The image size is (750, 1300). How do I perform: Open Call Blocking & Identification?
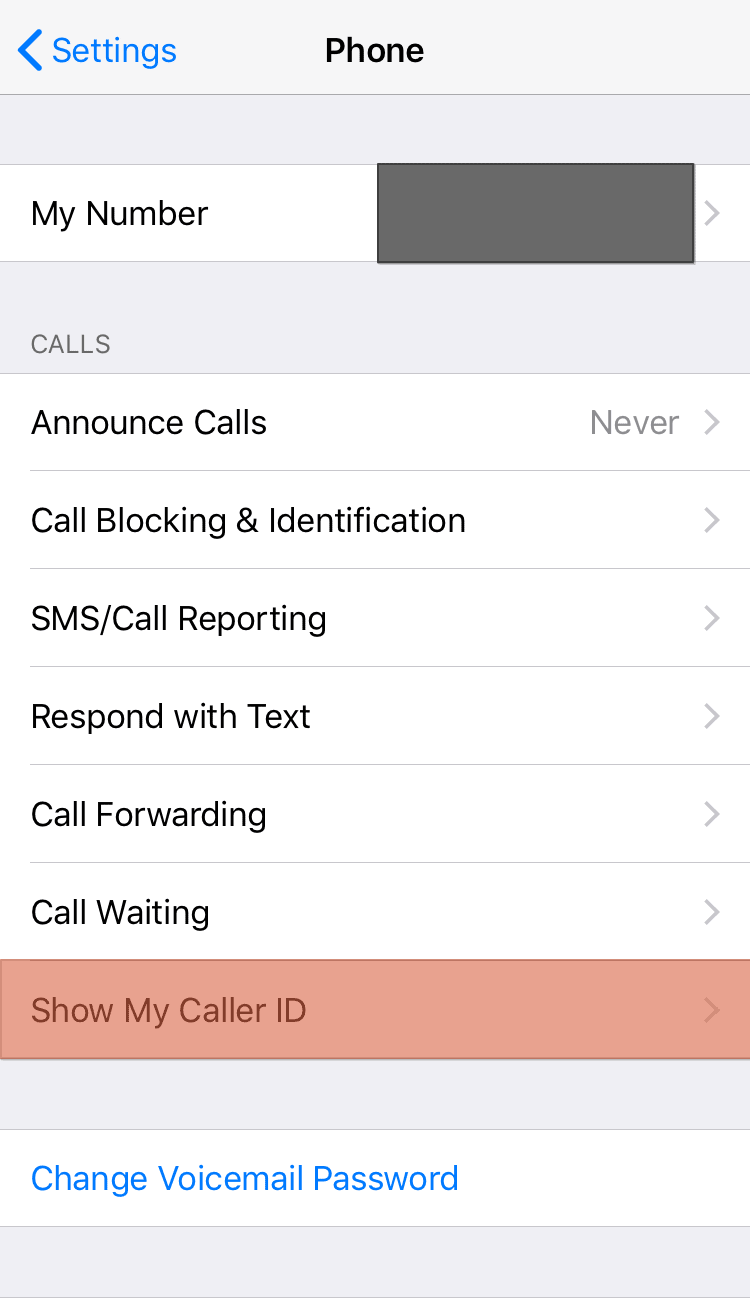[375, 521]
